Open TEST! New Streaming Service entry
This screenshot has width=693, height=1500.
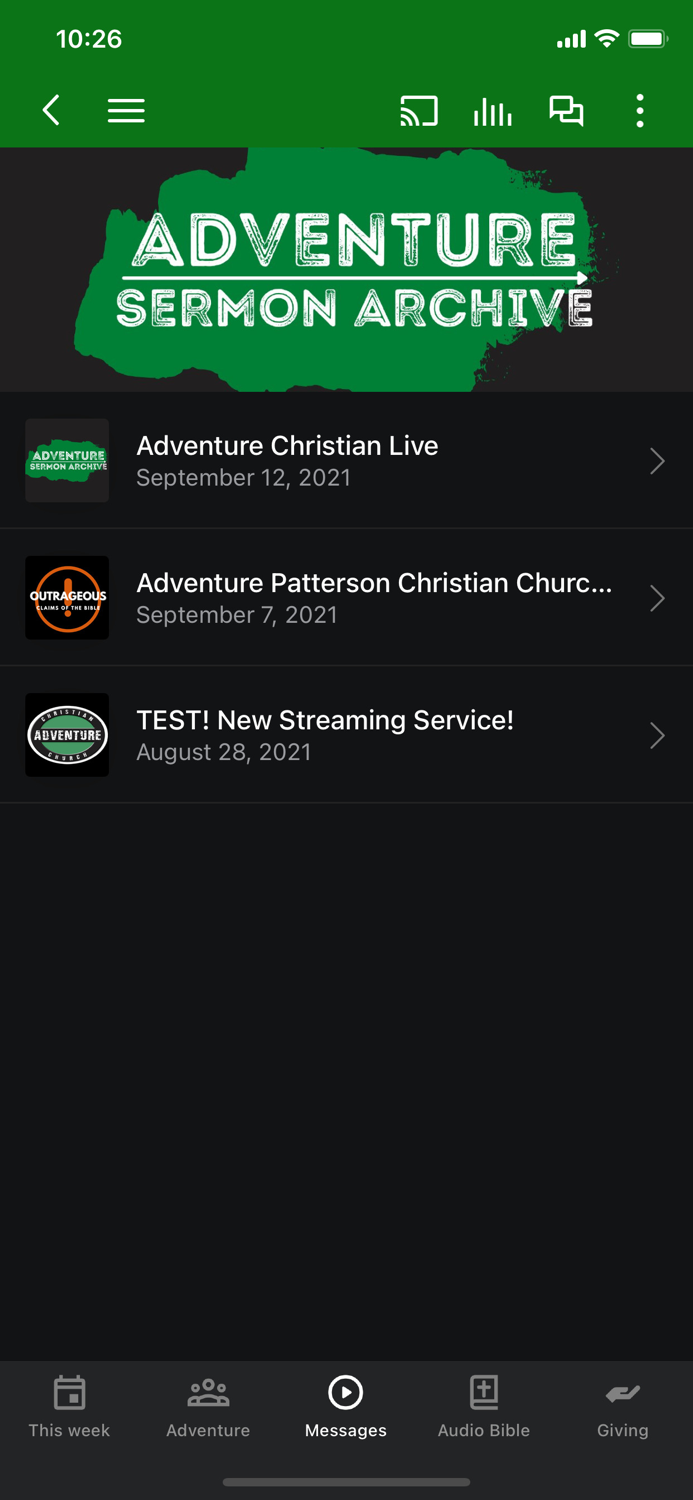point(346,735)
